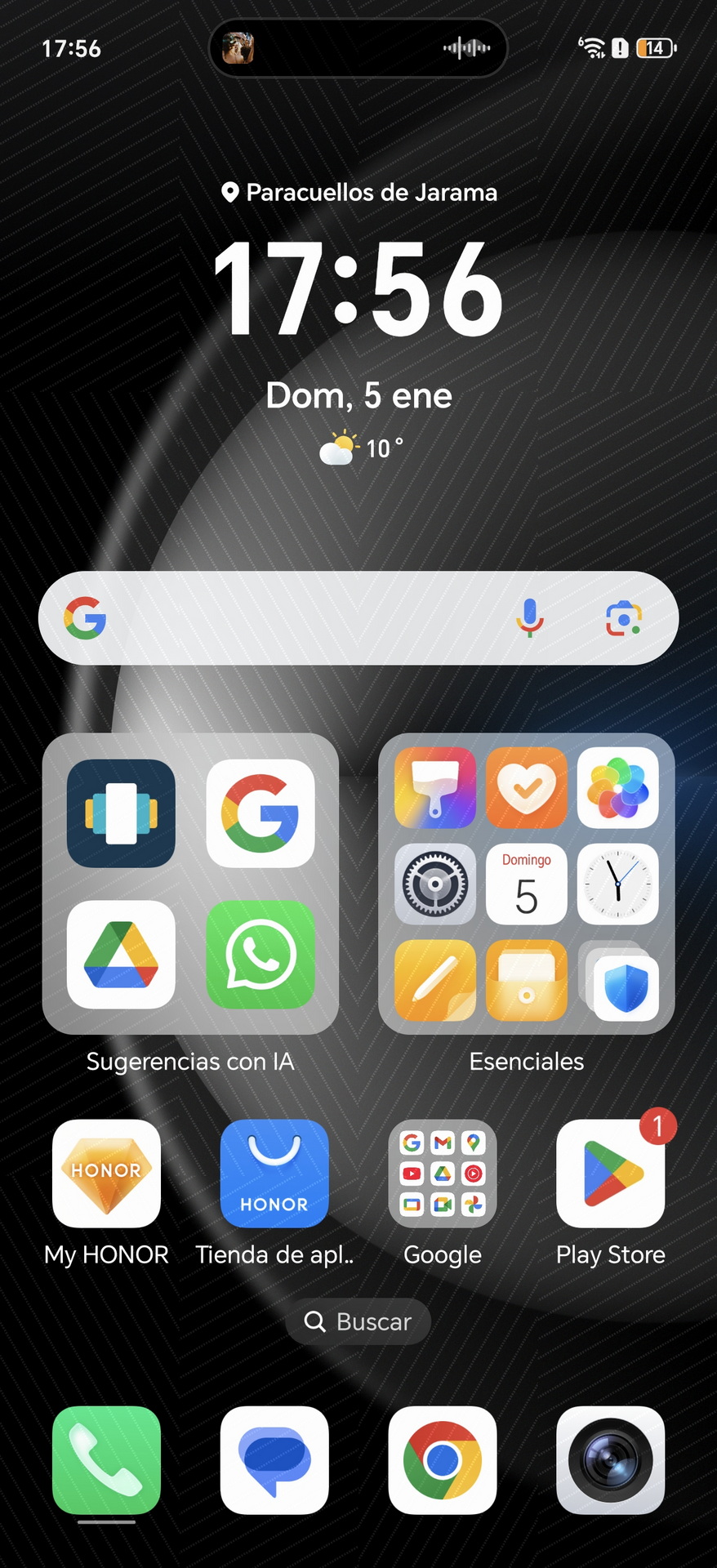Open Google Messages in the dock

pyautogui.click(x=274, y=1460)
